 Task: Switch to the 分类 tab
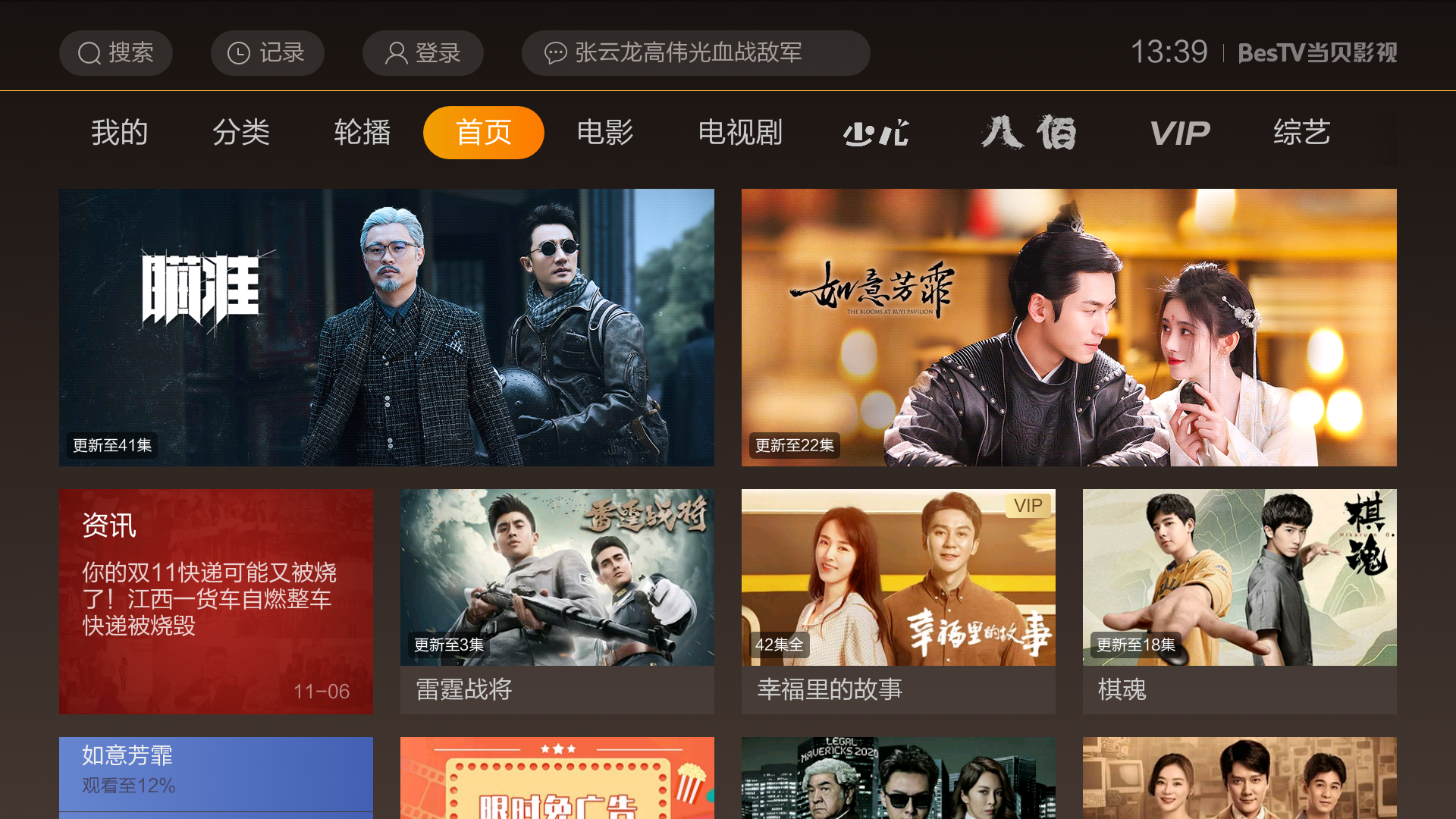point(241,133)
